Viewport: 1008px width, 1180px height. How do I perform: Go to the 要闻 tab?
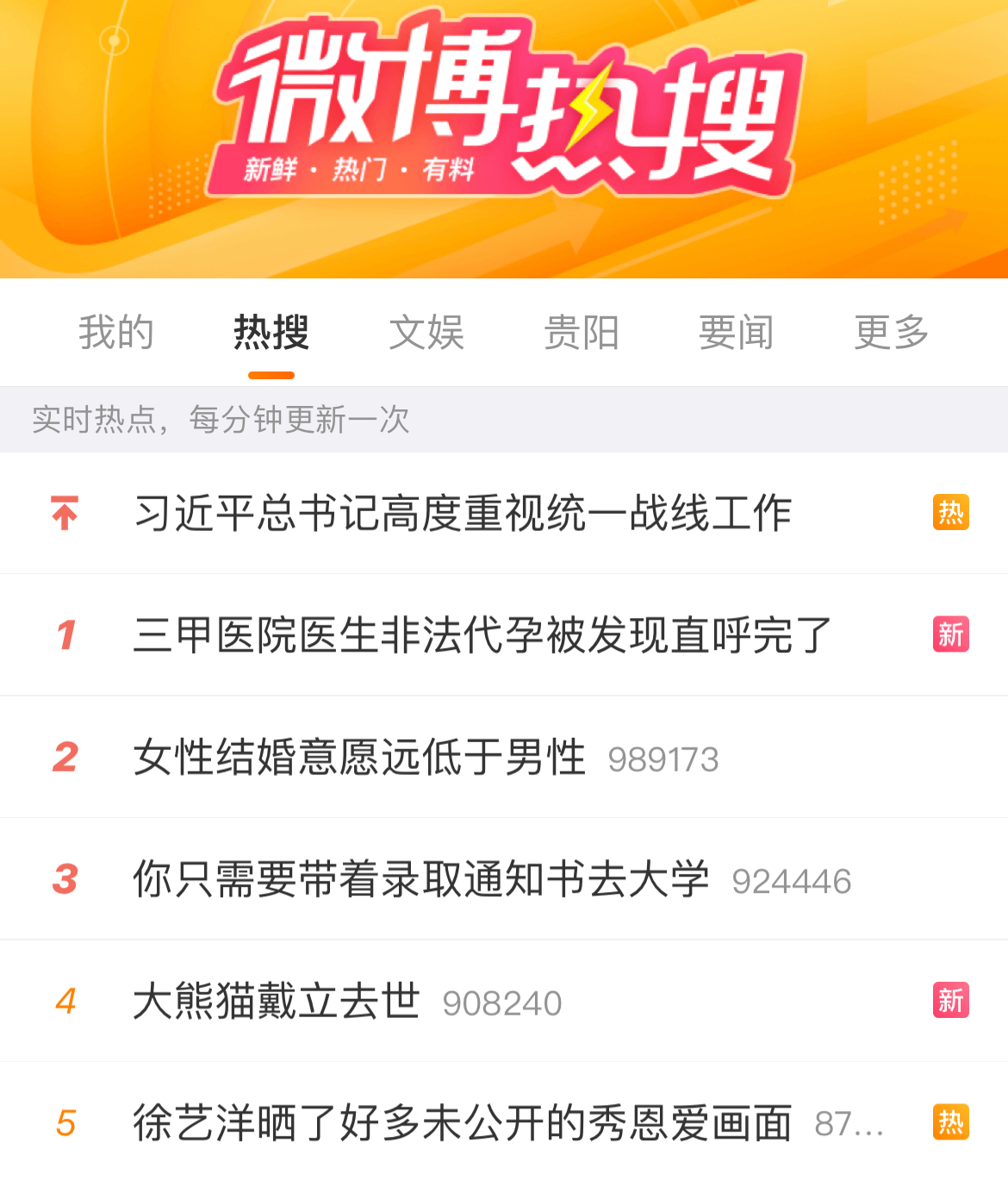coord(737,333)
